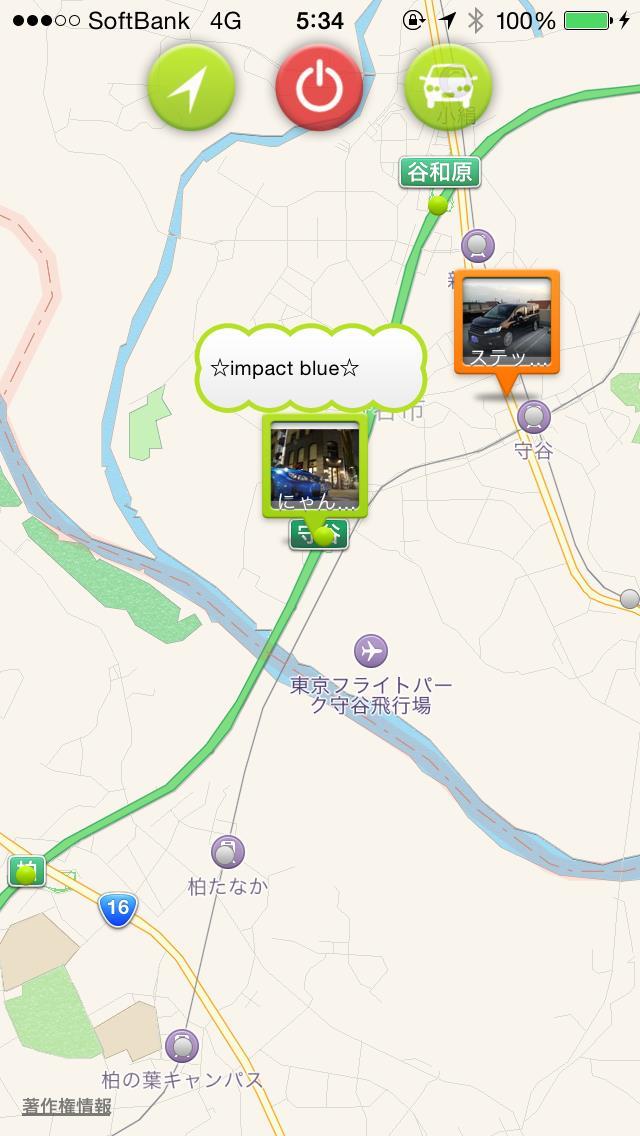Open the green car button
640x1136 pixels.
[x=448, y=87]
